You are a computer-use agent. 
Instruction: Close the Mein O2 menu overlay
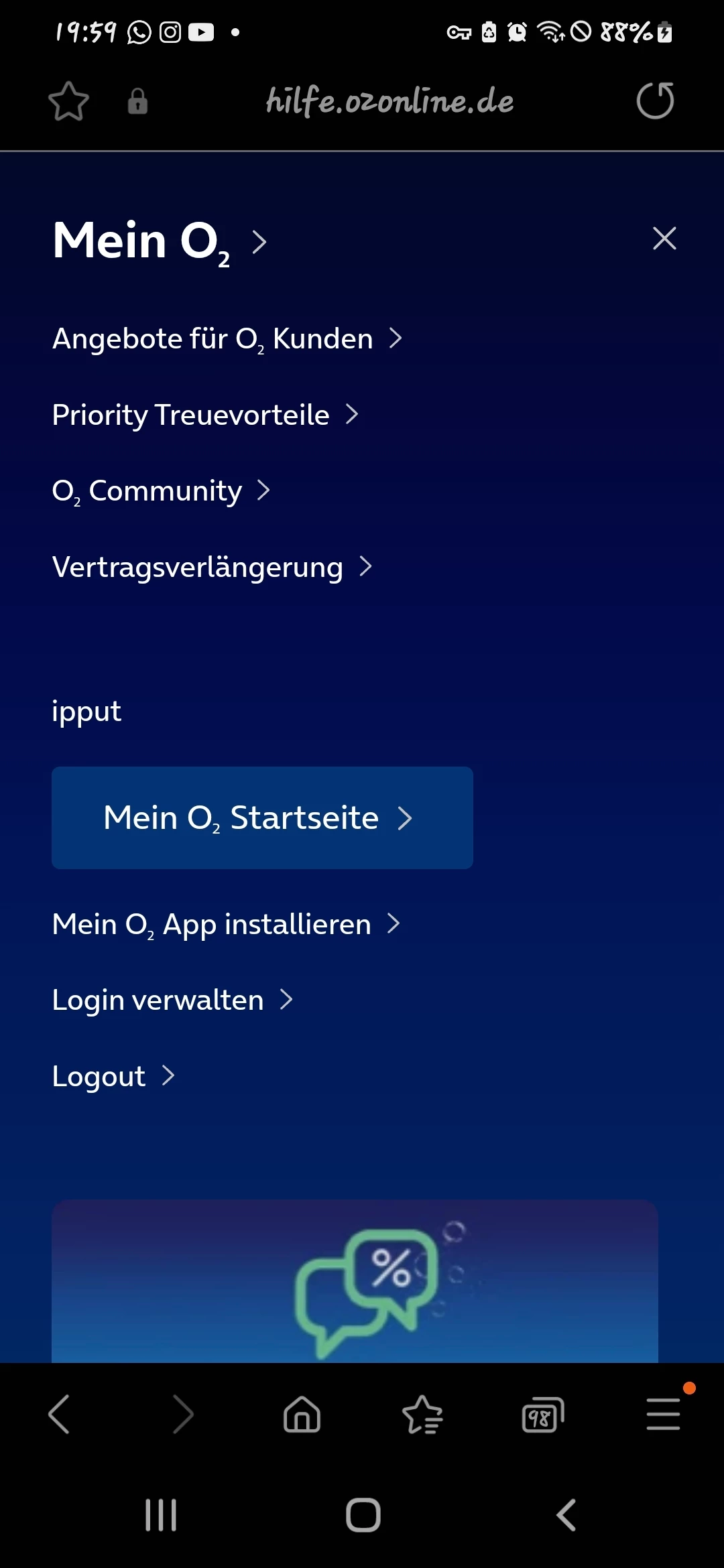664,239
